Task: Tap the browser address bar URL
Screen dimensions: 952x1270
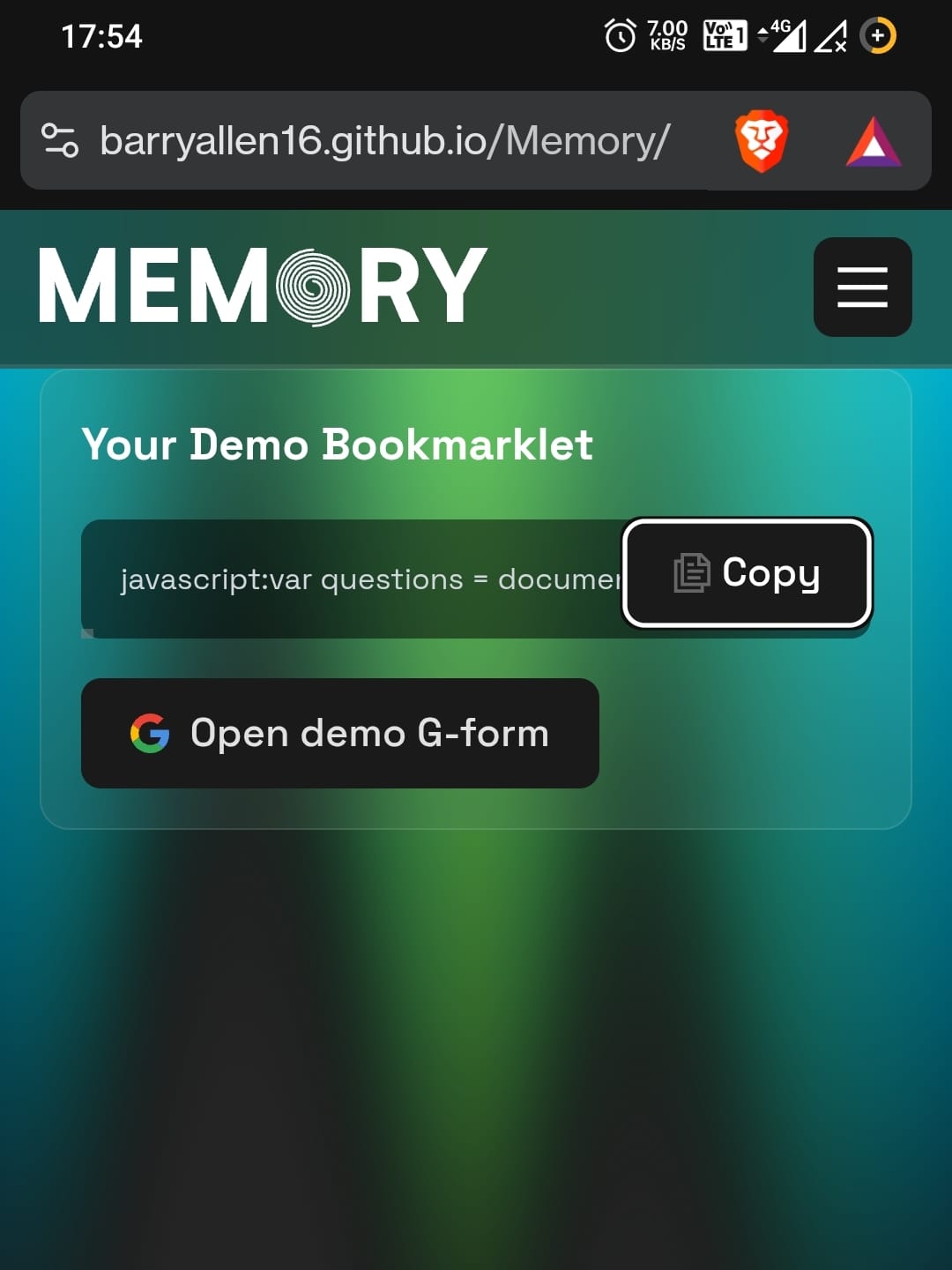Action: (384, 141)
